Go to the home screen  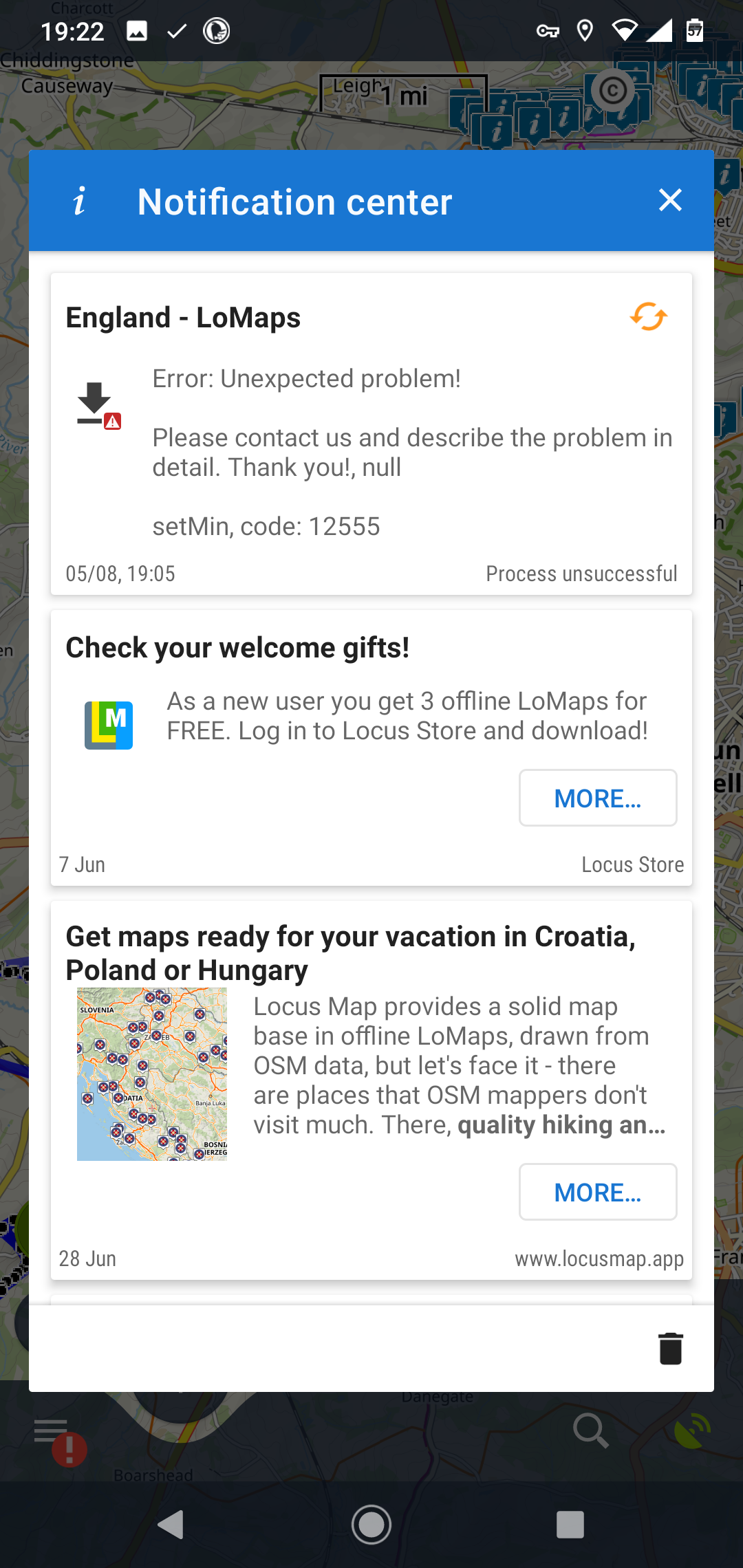371,1525
